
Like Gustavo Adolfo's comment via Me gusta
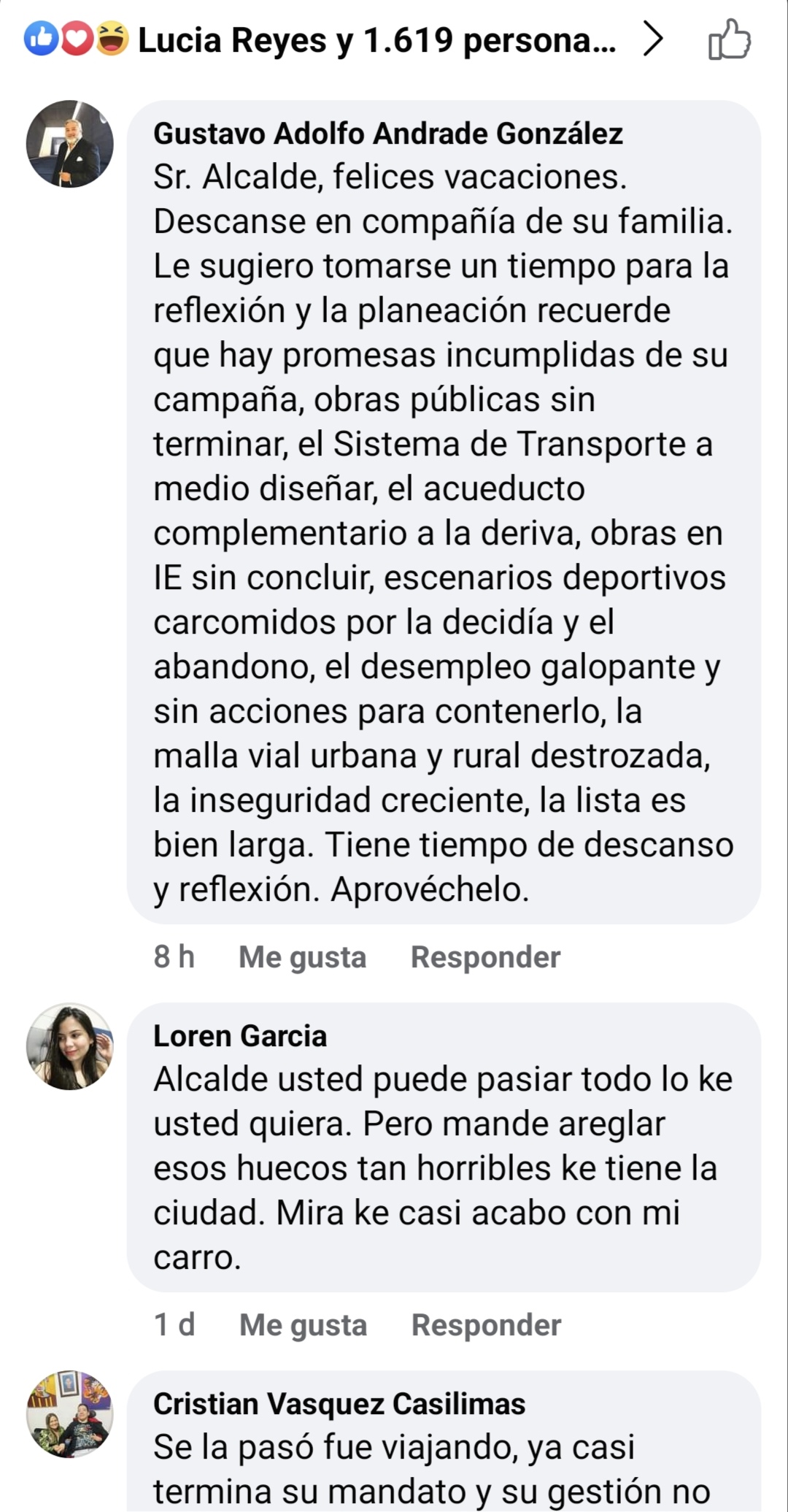(302, 956)
